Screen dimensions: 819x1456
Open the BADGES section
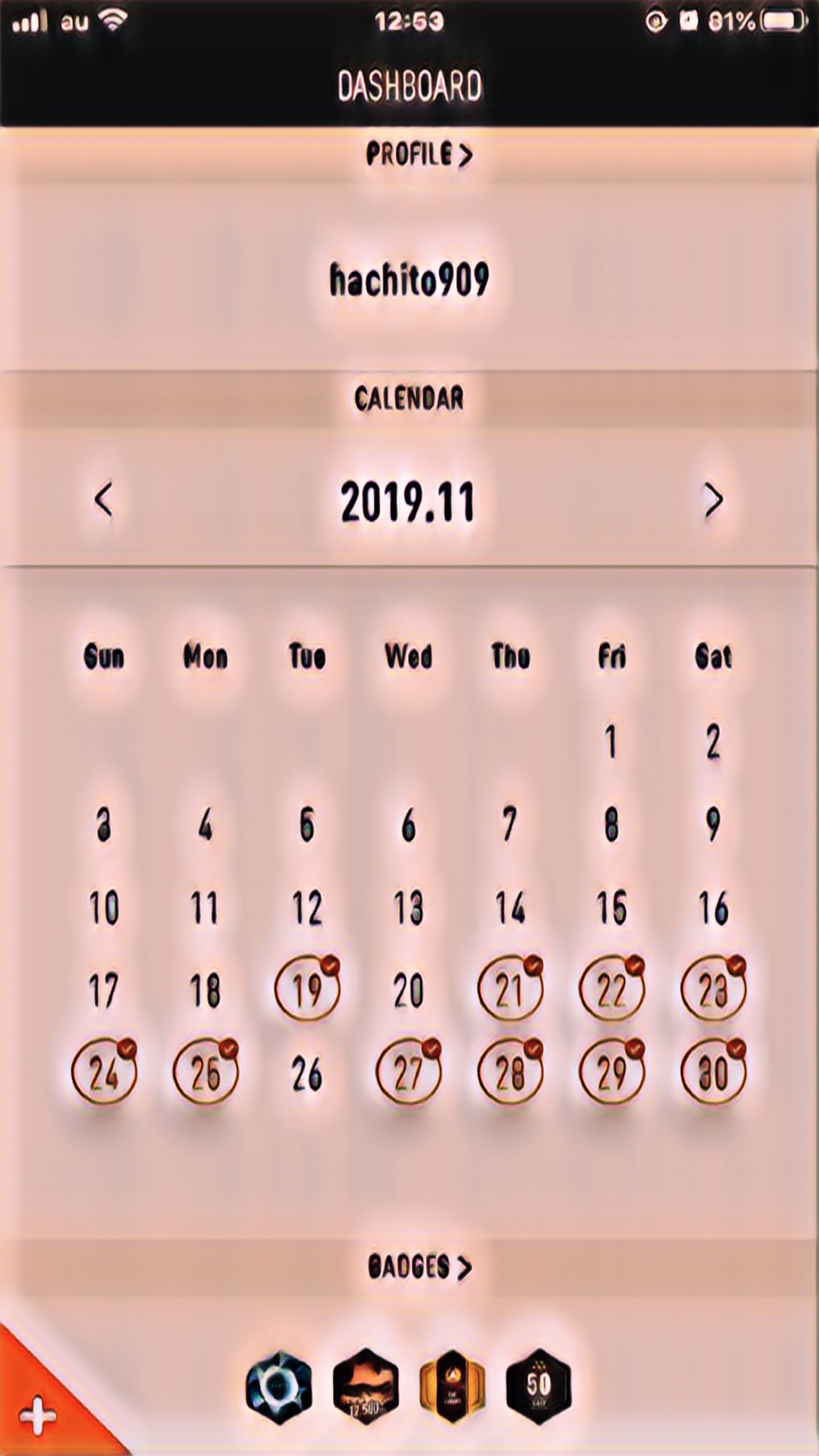click(420, 1267)
